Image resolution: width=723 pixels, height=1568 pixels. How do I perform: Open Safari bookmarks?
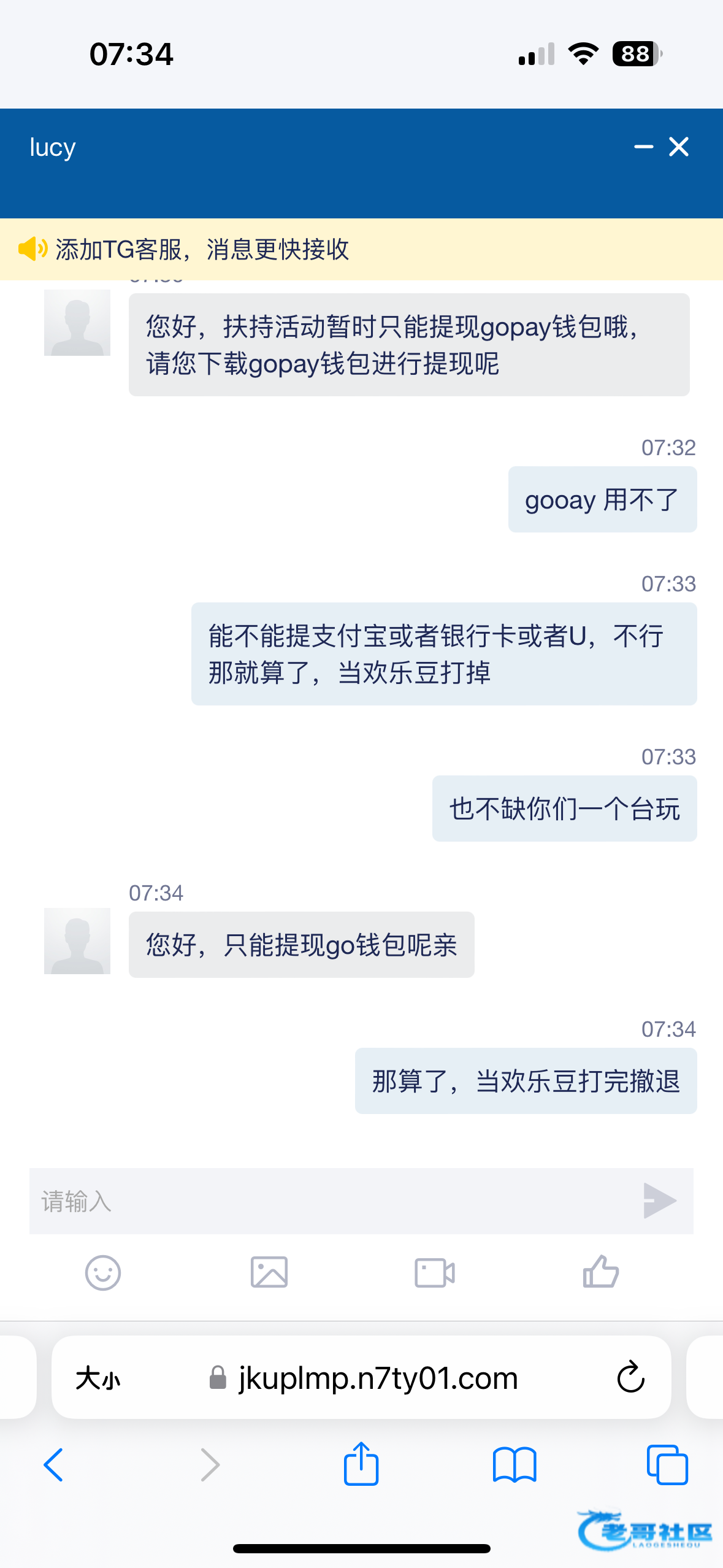coord(515,1465)
